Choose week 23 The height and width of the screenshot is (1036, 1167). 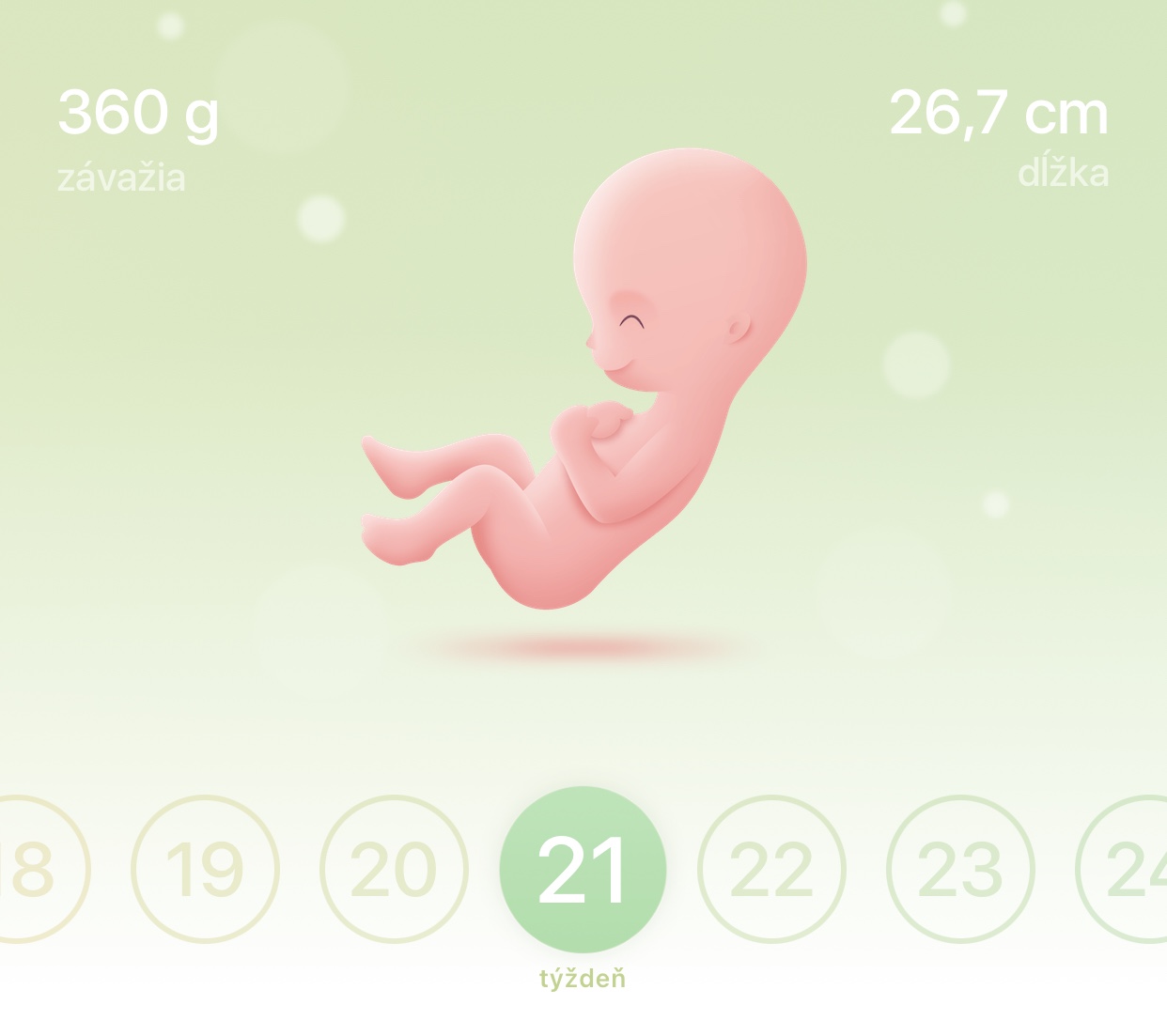960,869
